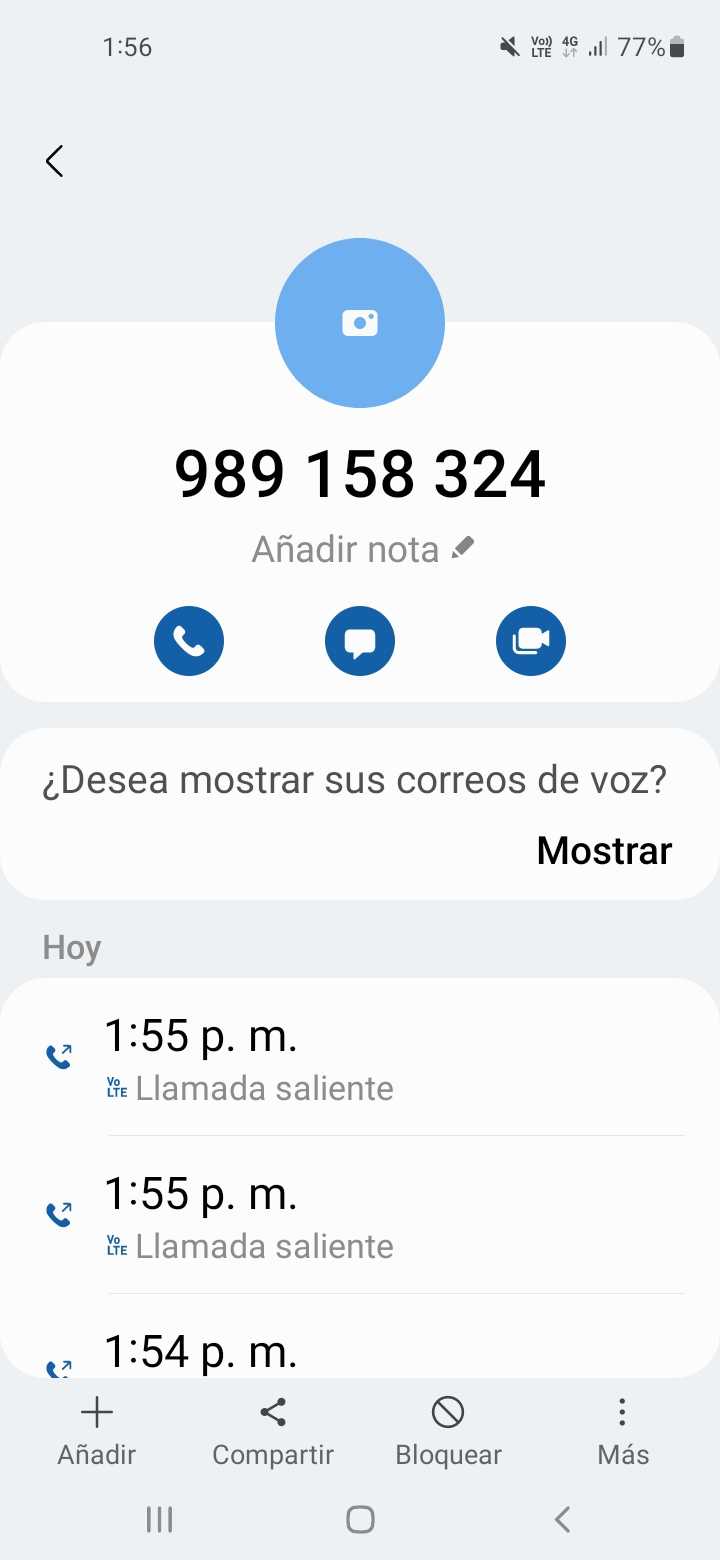The image size is (720, 1560).
Task: Call the number 989 158 324
Action: coord(189,641)
